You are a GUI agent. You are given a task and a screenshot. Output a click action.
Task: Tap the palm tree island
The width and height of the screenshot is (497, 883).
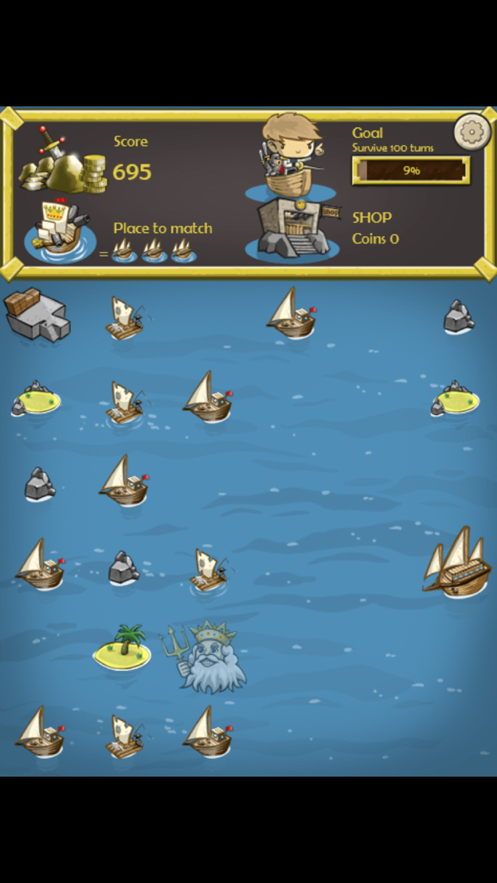[122, 647]
